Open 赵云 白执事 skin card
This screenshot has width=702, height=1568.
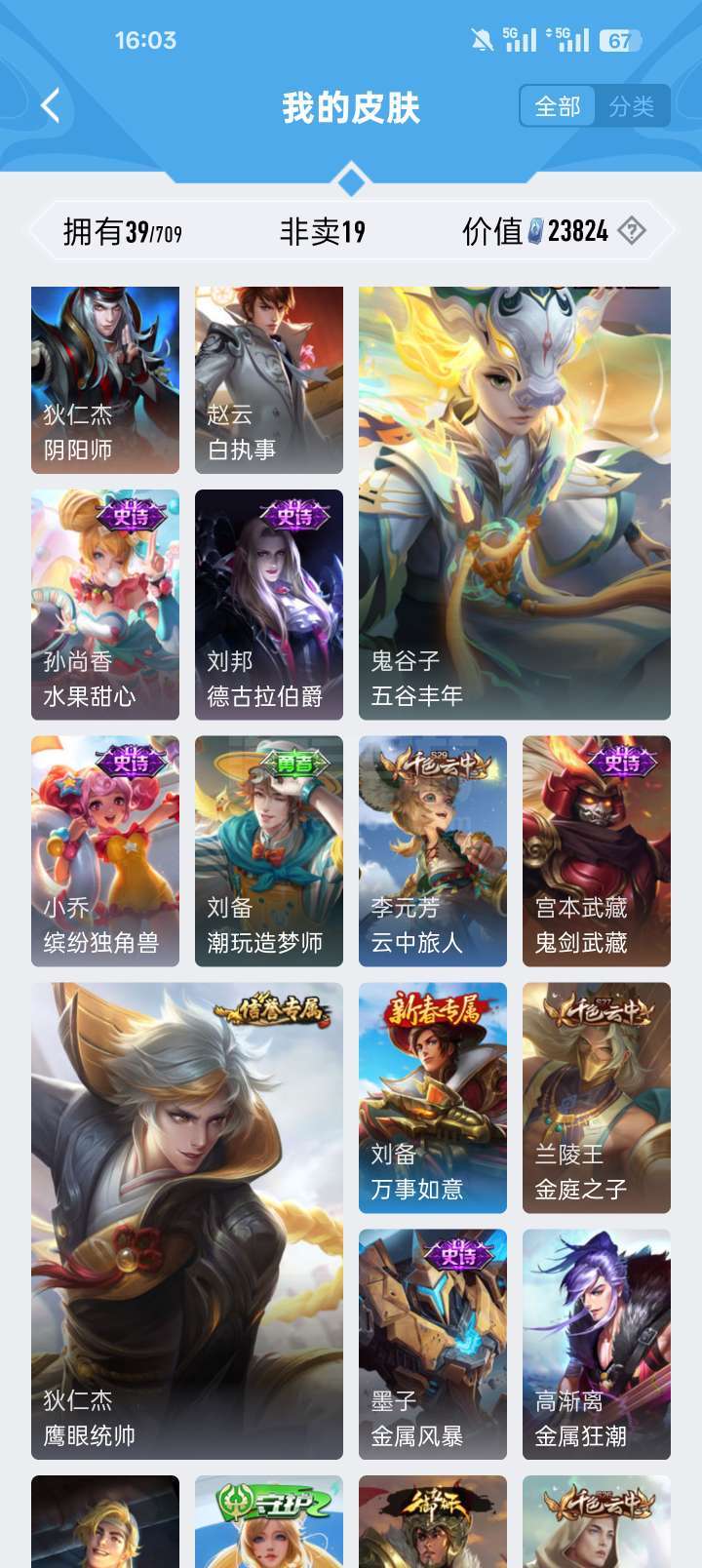pyautogui.click(x=269, y=380)
